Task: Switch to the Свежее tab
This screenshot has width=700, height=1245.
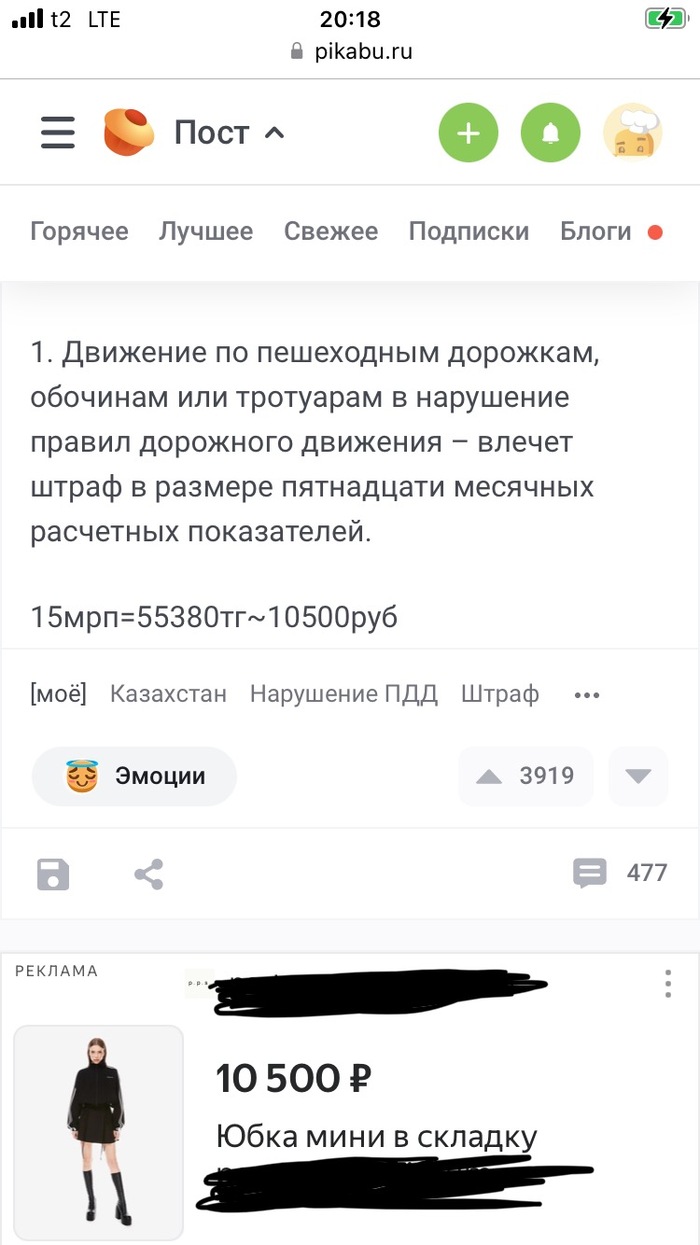Action: [331, 232]
